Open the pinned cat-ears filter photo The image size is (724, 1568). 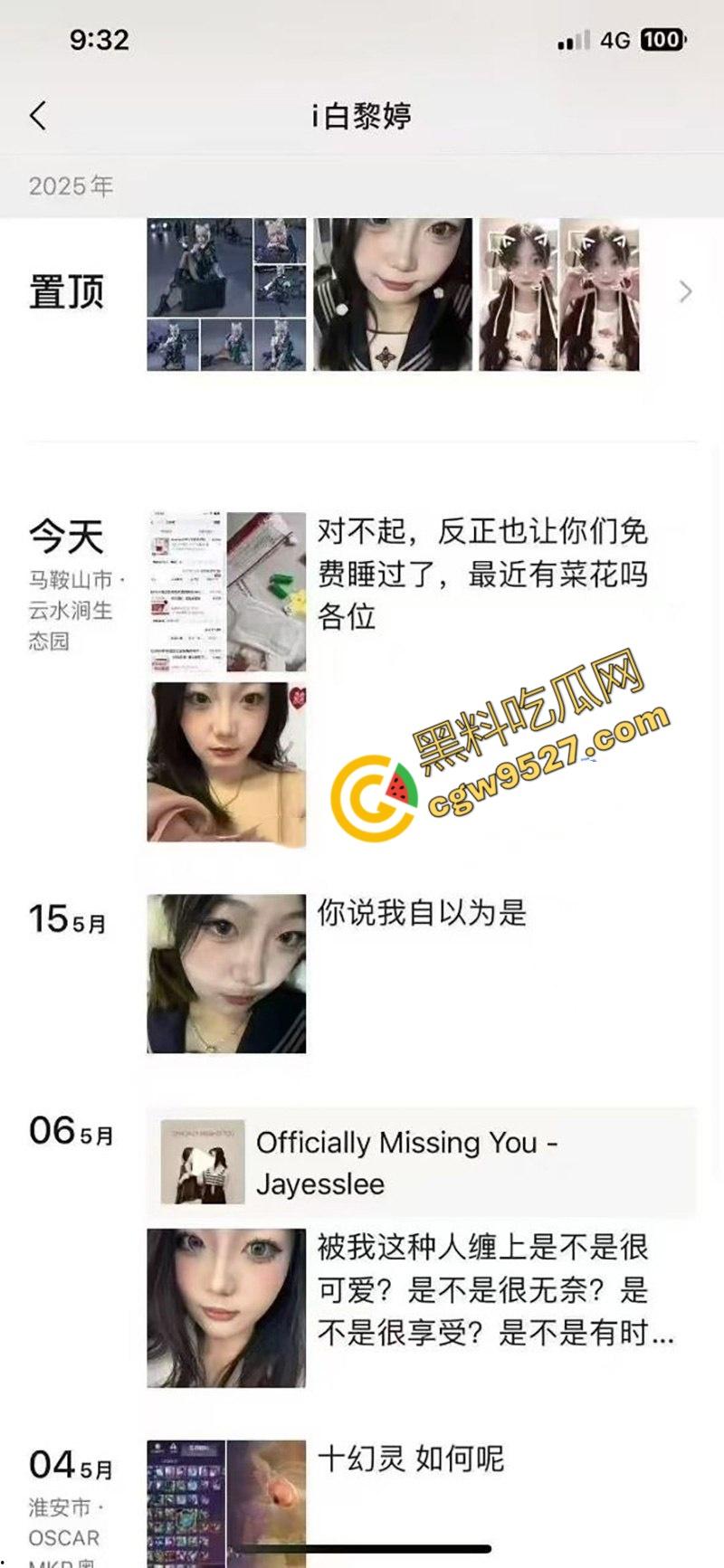coord(558,294)
